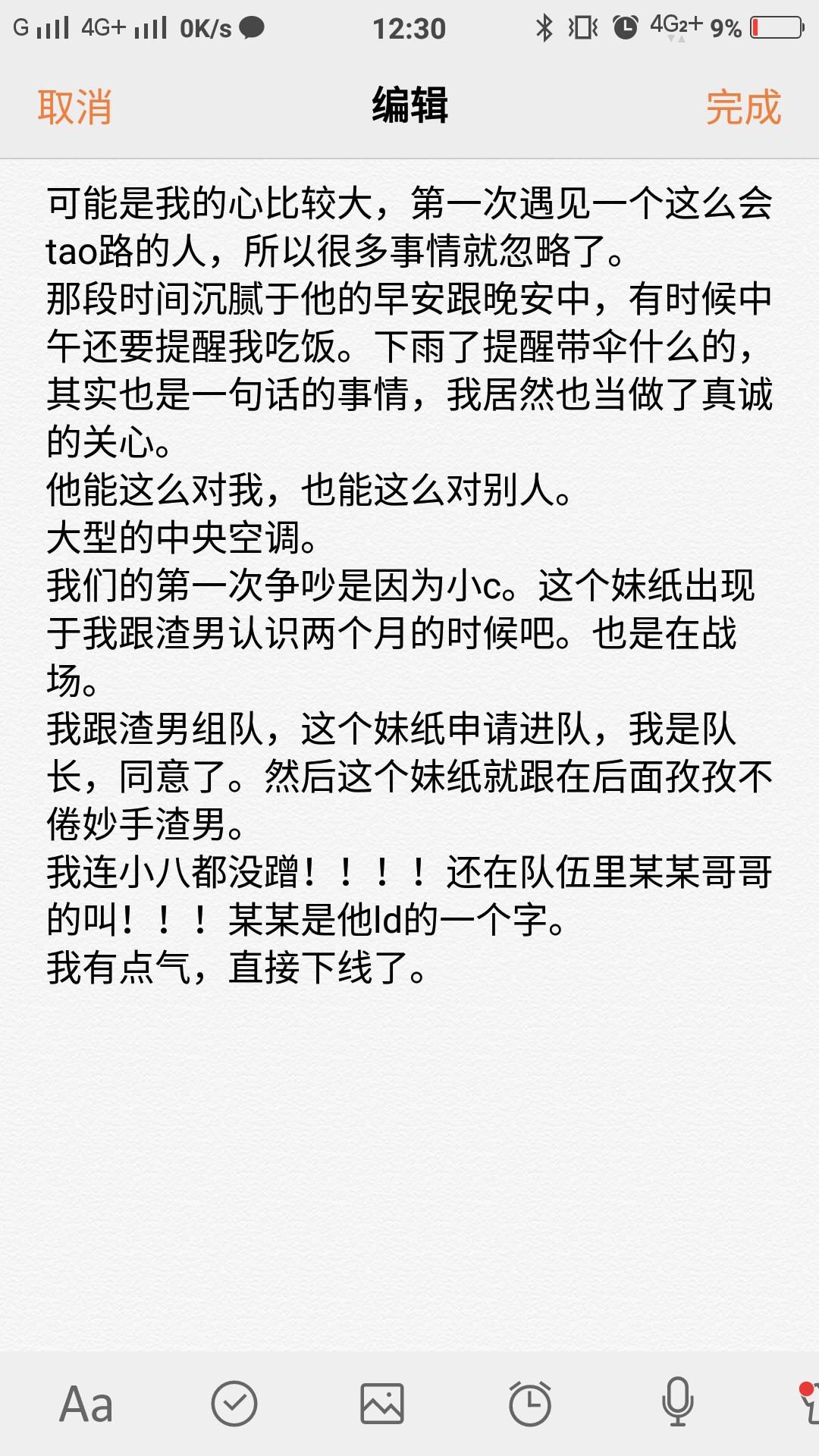Screen dimensions: 819x1456
Task: Insert a checklist with the checkmark icon
Action: tap(234, 1404)
